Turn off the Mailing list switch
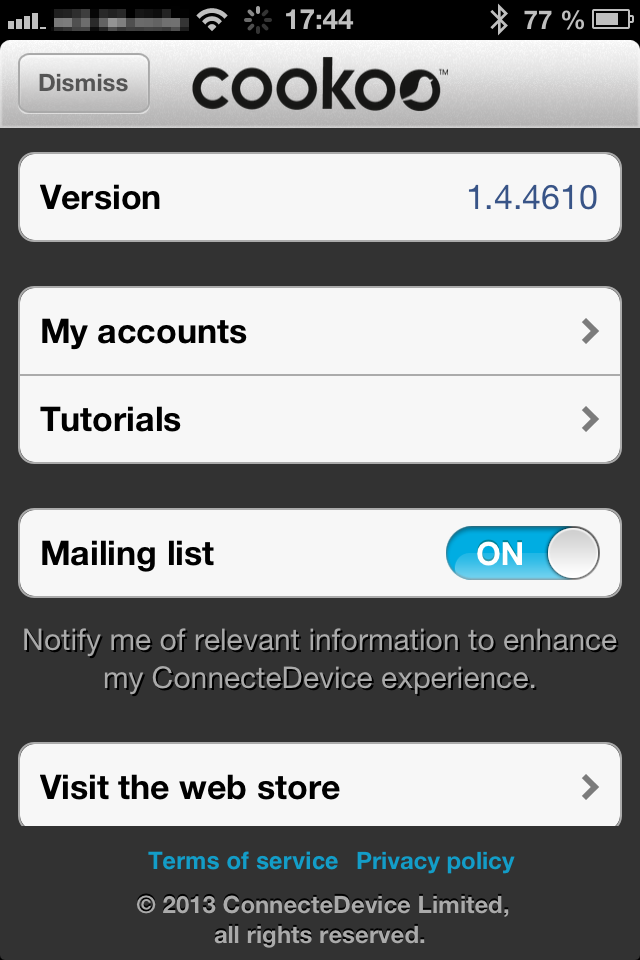The width and height of the screenshot is (640, 960). pyautogui.click(x=522, y=553)
